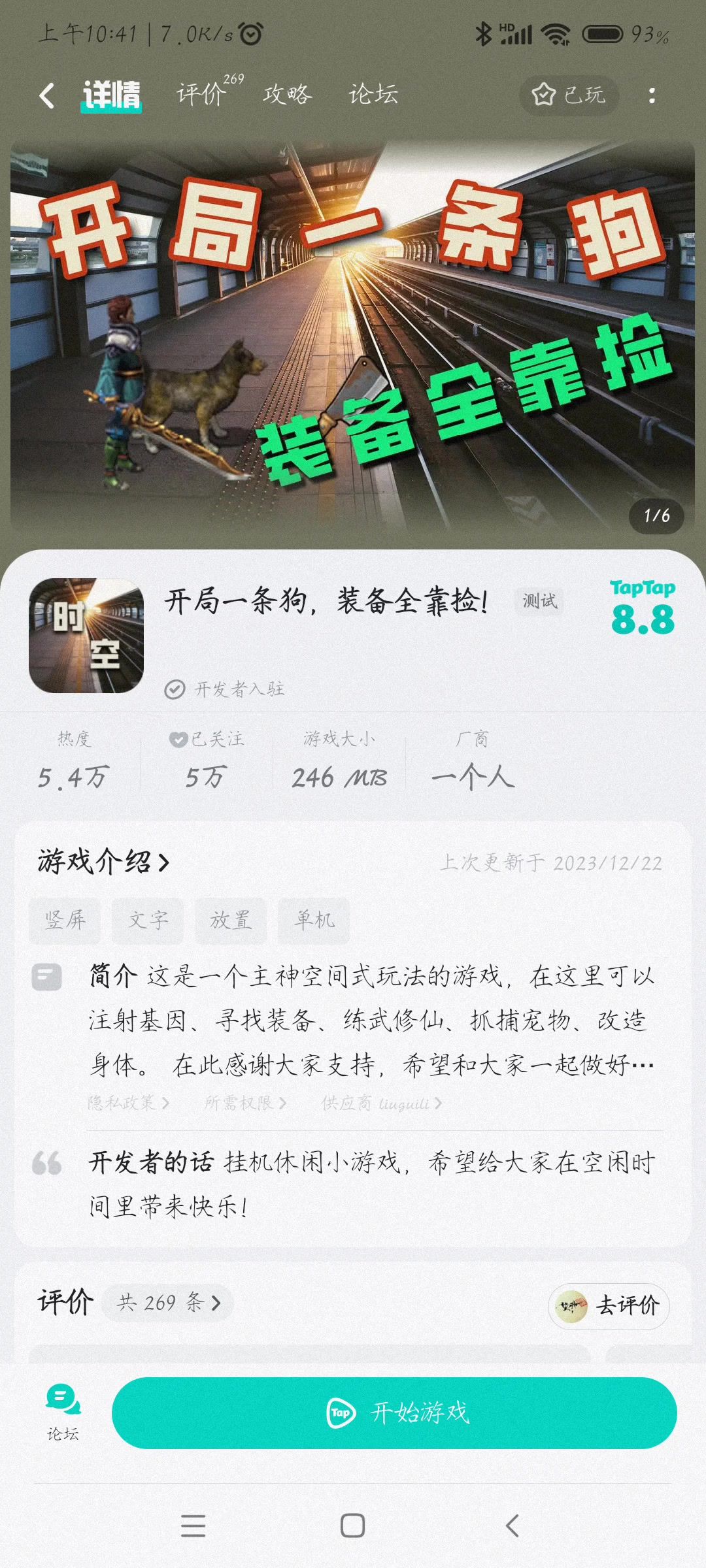Switch to the 论坛 top tab
Viewport: 706px width, 1568px height.
click(x=373, y=94)
